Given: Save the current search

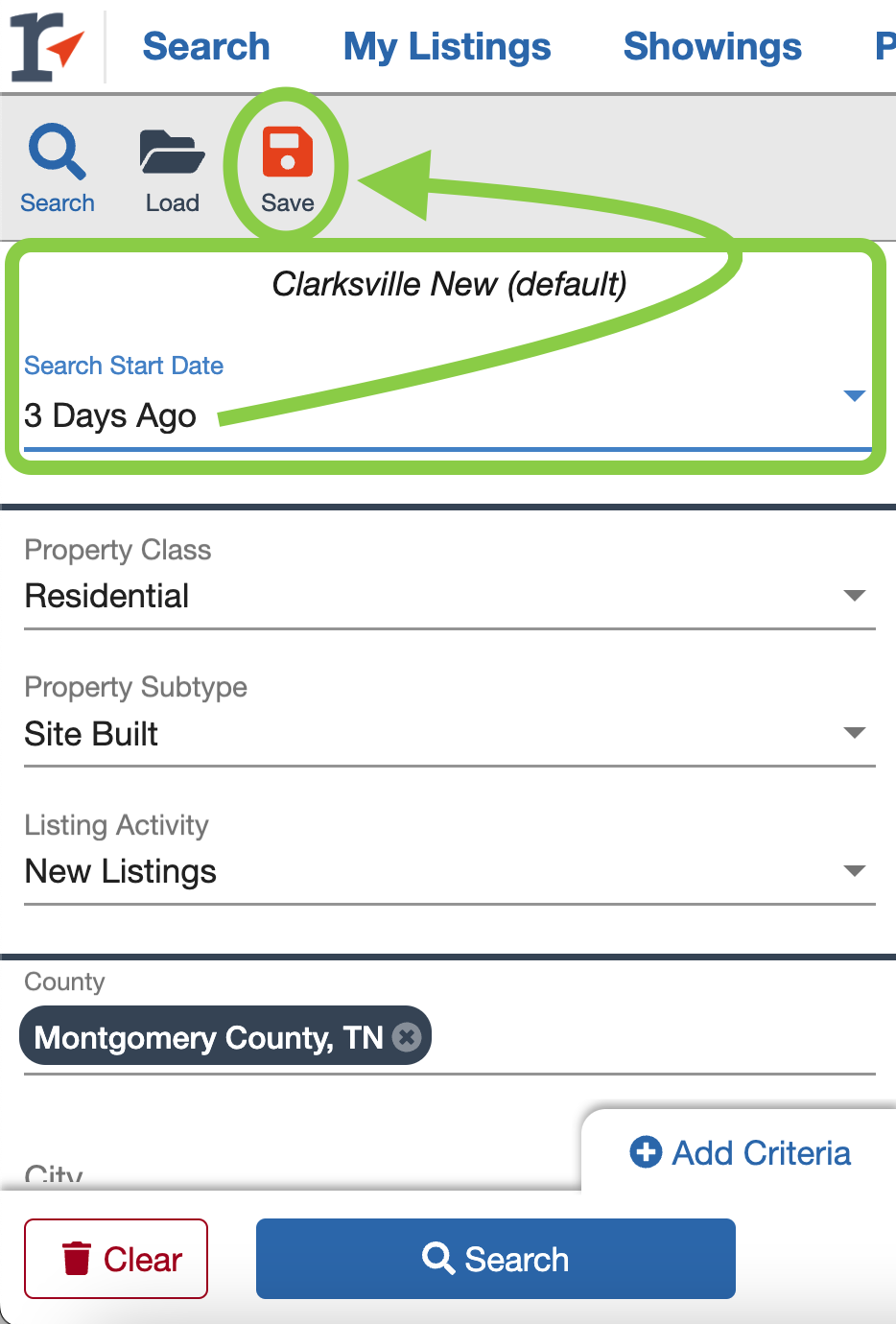Looking at the screenshot, I should coord(288,169).
